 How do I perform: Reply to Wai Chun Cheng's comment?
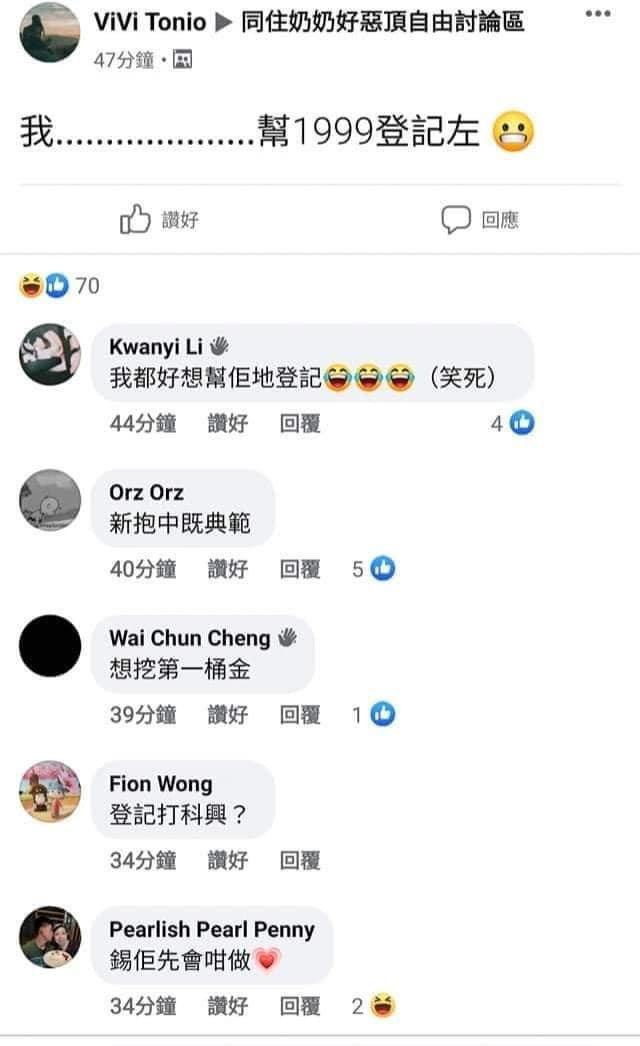point(300,714)
